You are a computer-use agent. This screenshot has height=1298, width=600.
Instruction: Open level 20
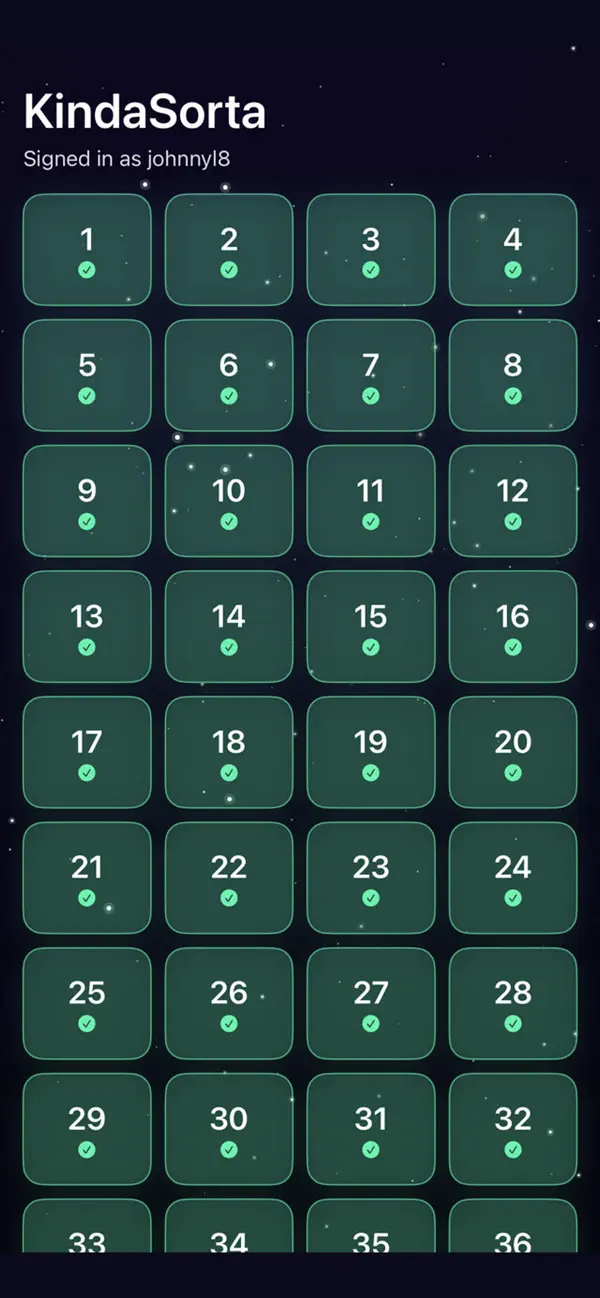pos(513,753)
